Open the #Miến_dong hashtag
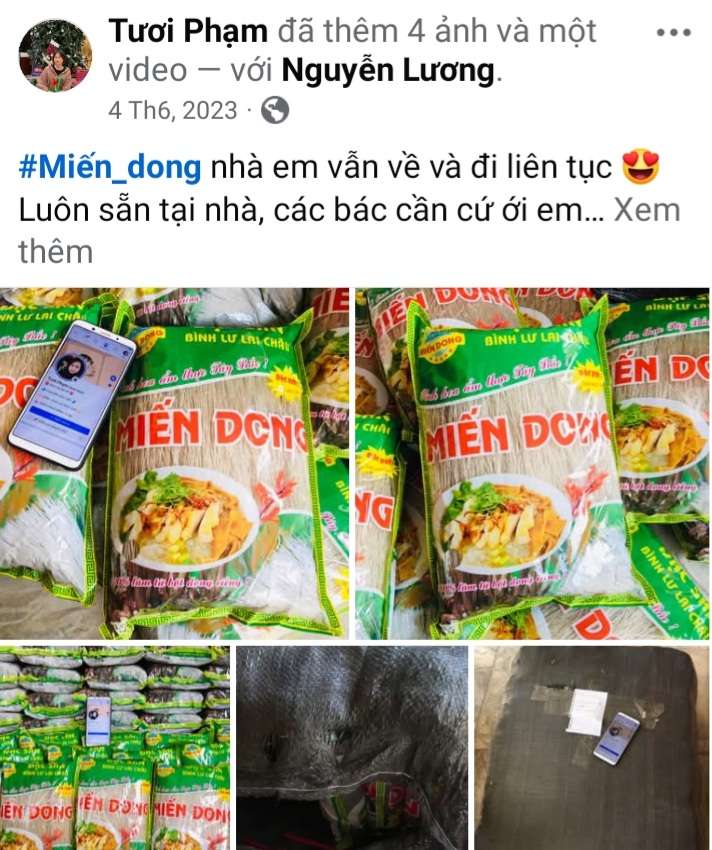 pyautogui.click(x=110, y=168)
